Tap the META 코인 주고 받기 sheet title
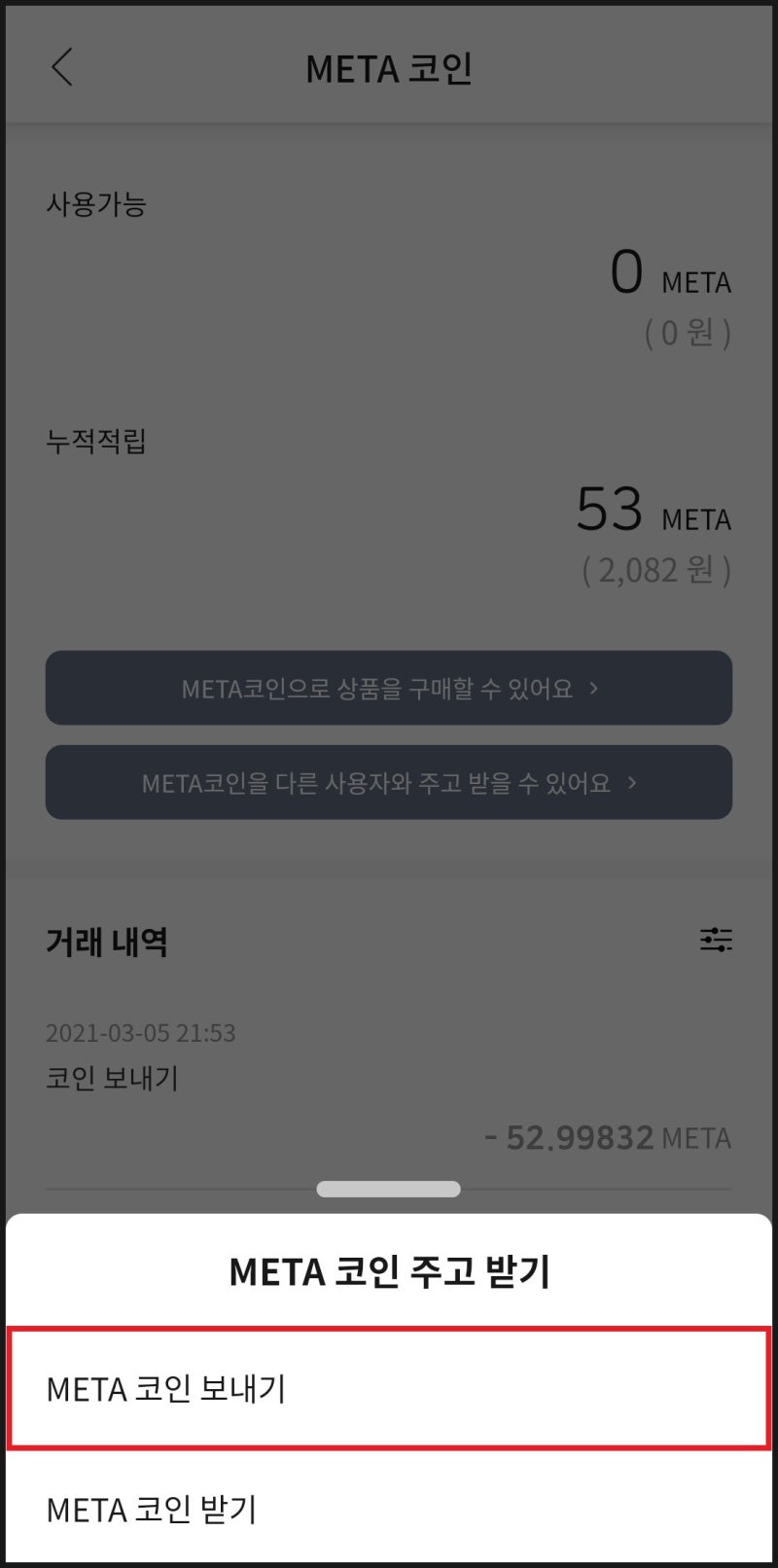 (389, 1269)
